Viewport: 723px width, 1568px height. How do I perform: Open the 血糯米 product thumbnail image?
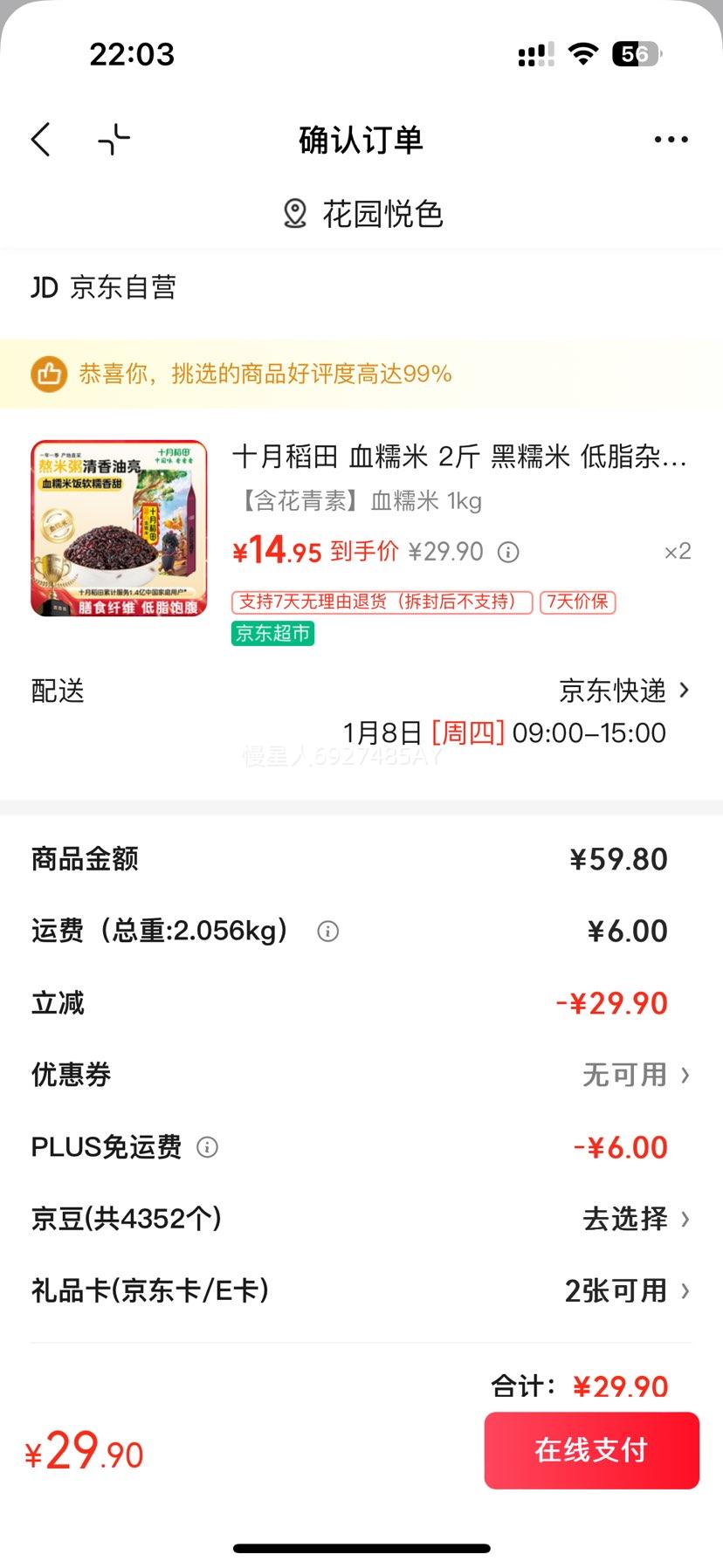(119, 529)
